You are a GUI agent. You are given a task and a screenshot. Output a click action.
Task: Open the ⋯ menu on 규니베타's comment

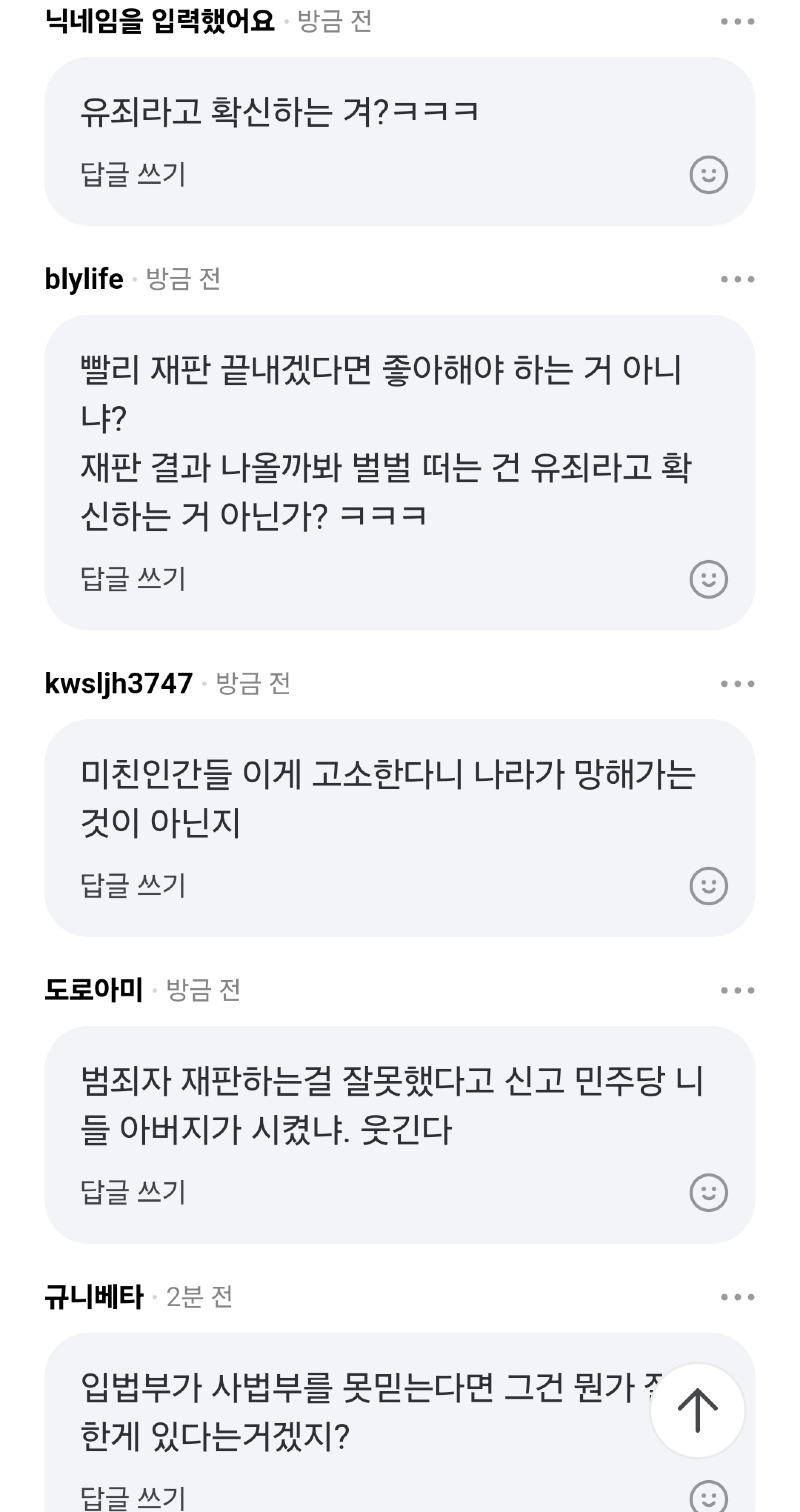coord(735,1296)
